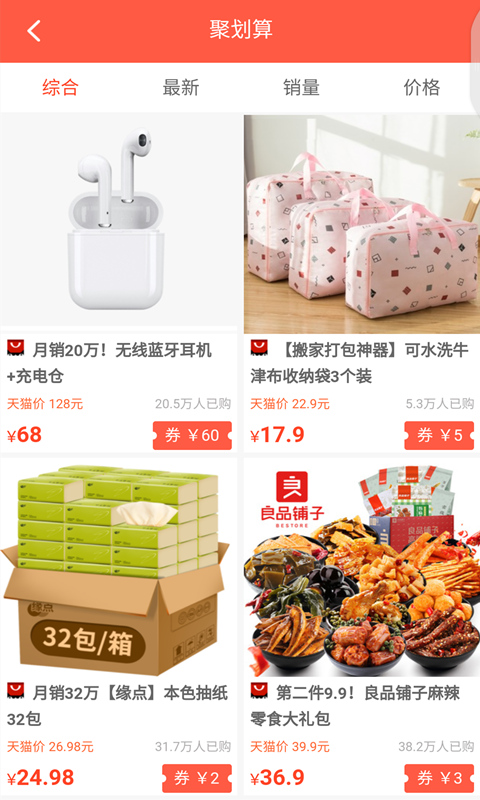Open the 牛津布收纳袋 product card
Image resolution: width=480 pixels, height=800 pixels.
coord(362,284)
